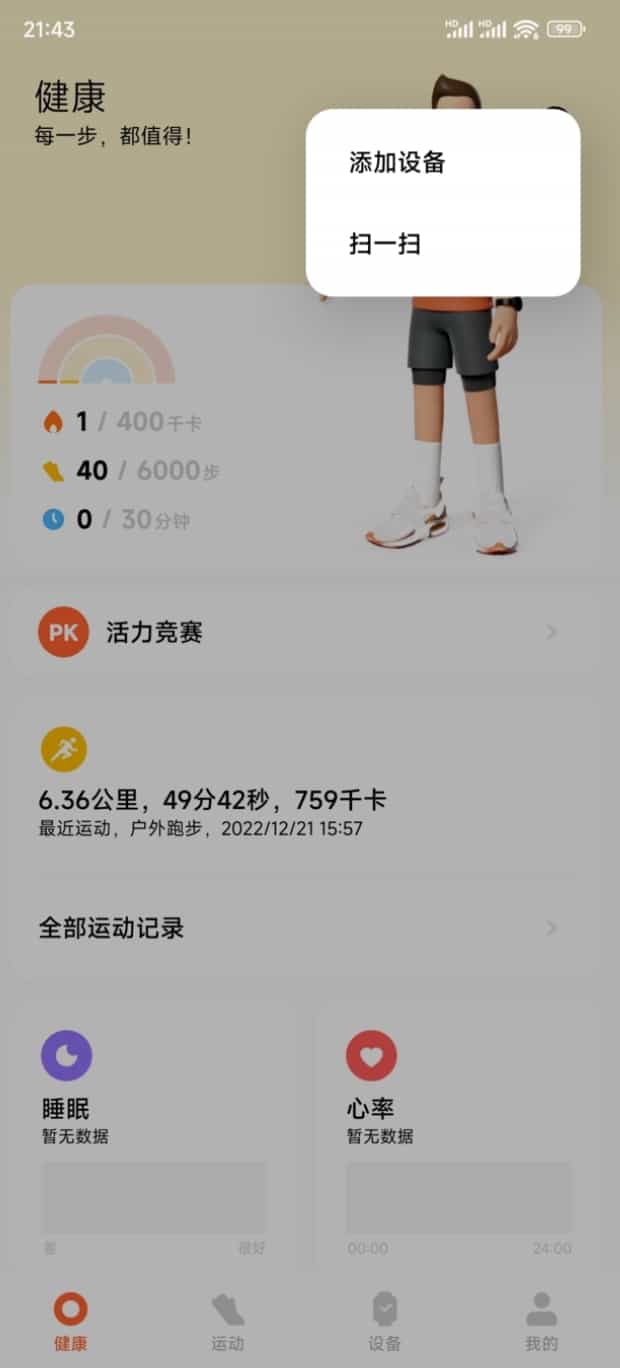Switch to the 设备 tab
The width and height of the screenshot is (620, 1368).
(x=384, y=1321)
